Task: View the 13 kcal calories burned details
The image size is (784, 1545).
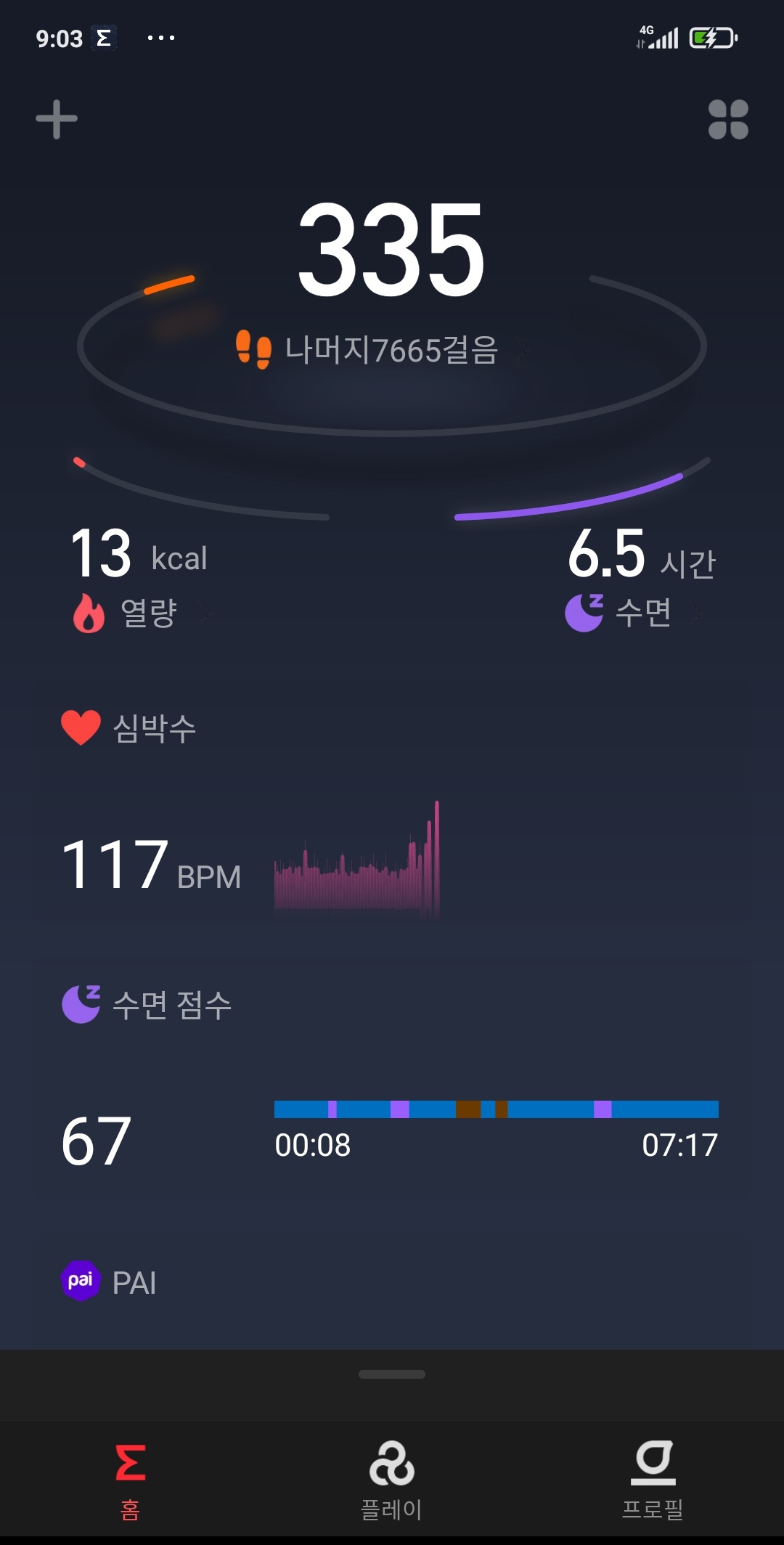Action: pos(139,579)
